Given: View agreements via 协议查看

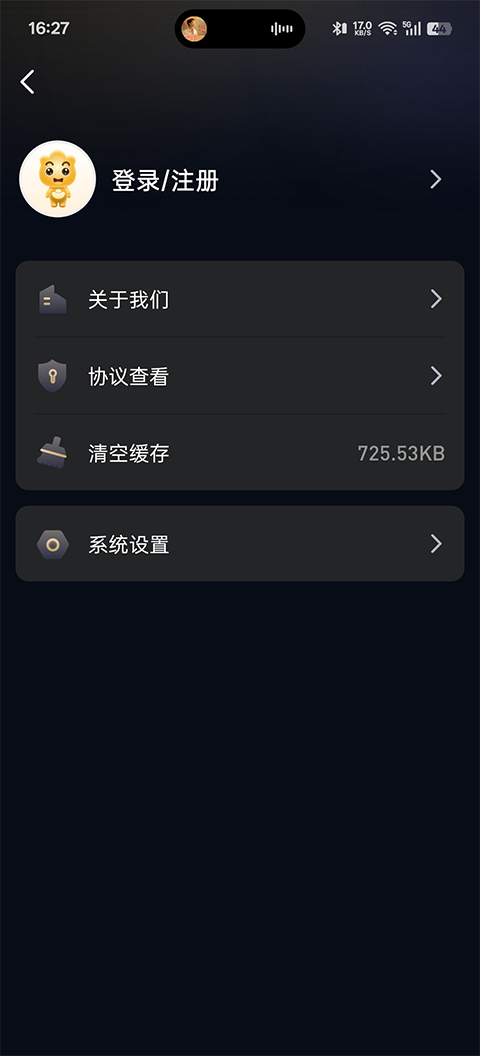Looking at the screenshot, I should click(x=240, y=376).
